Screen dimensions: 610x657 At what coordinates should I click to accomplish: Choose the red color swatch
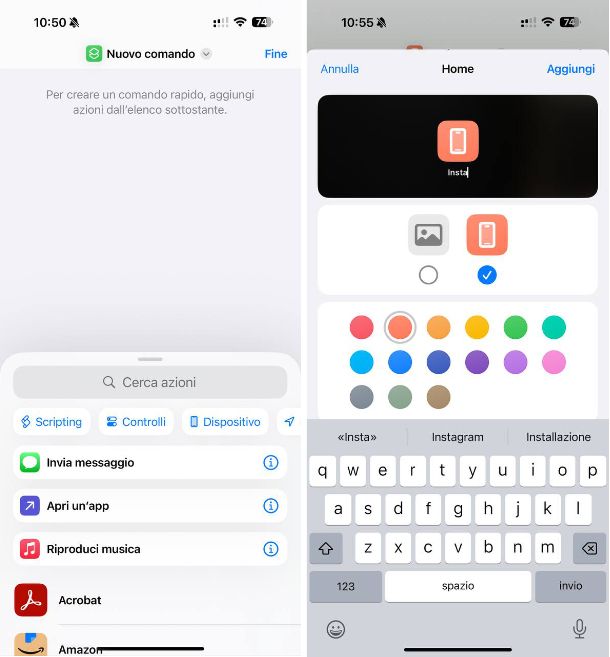tap(362, 327)
